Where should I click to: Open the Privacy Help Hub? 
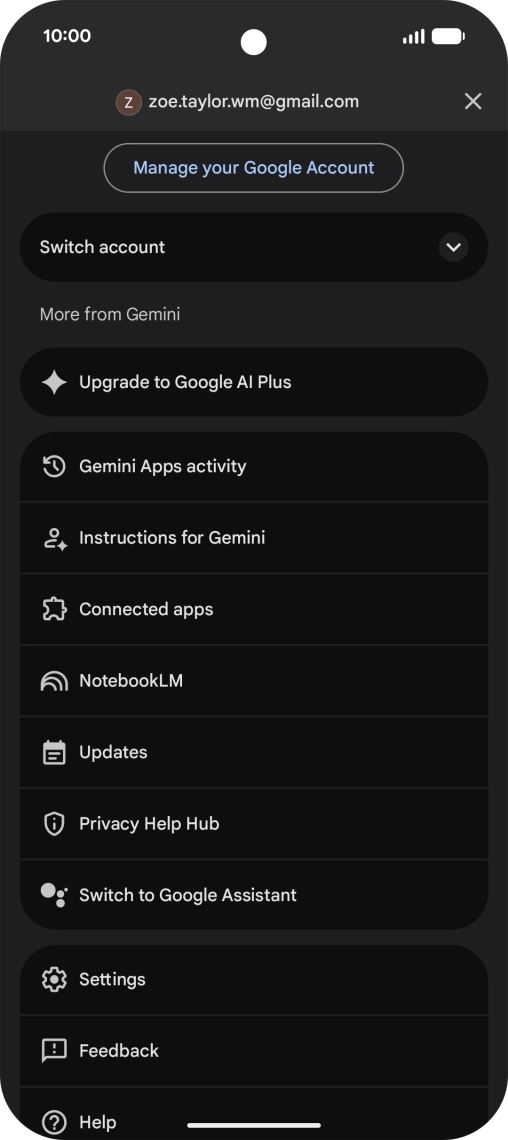[x=254, y=824]
